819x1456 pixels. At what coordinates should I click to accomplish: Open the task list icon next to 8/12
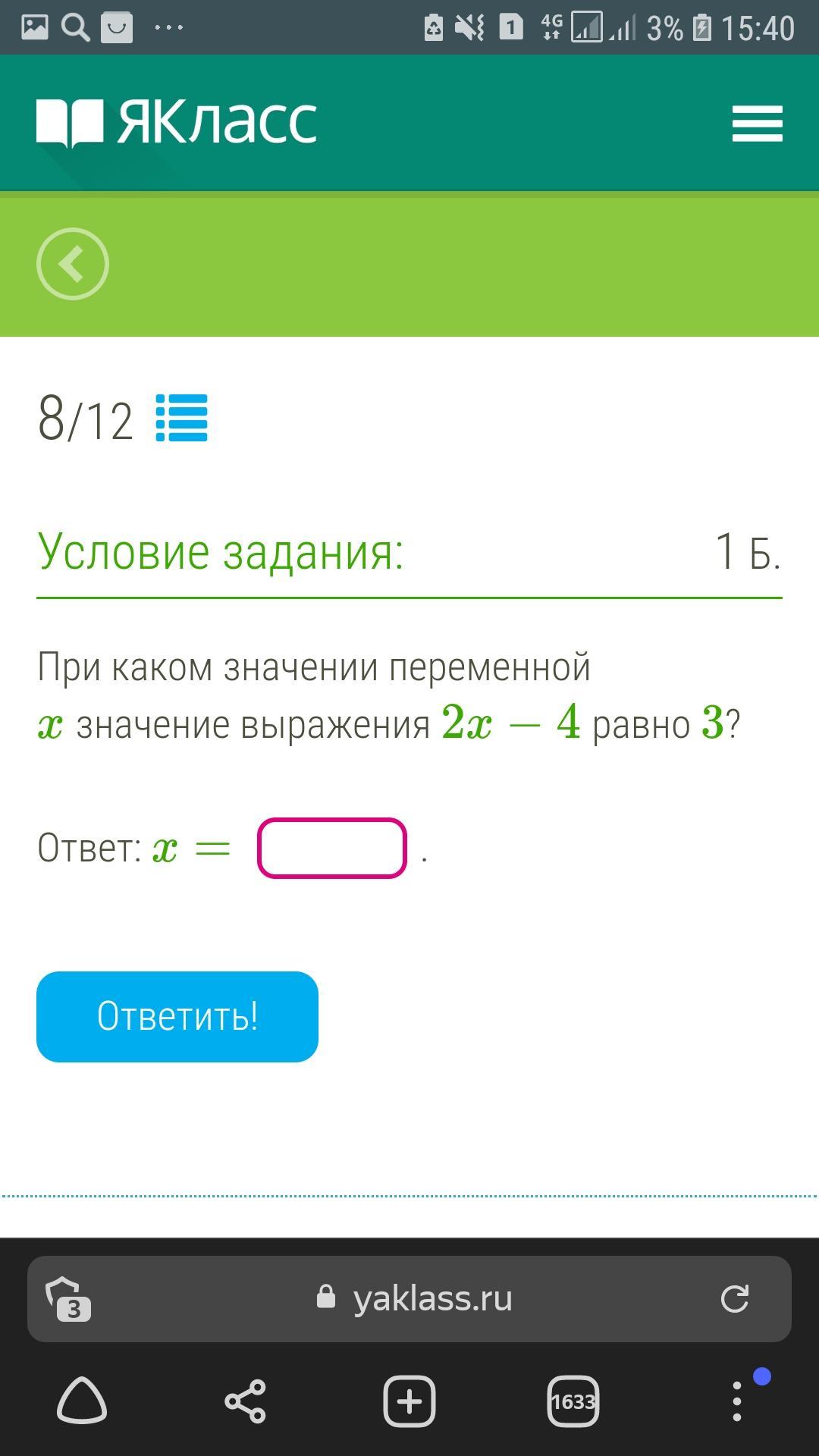coord(181,418)
